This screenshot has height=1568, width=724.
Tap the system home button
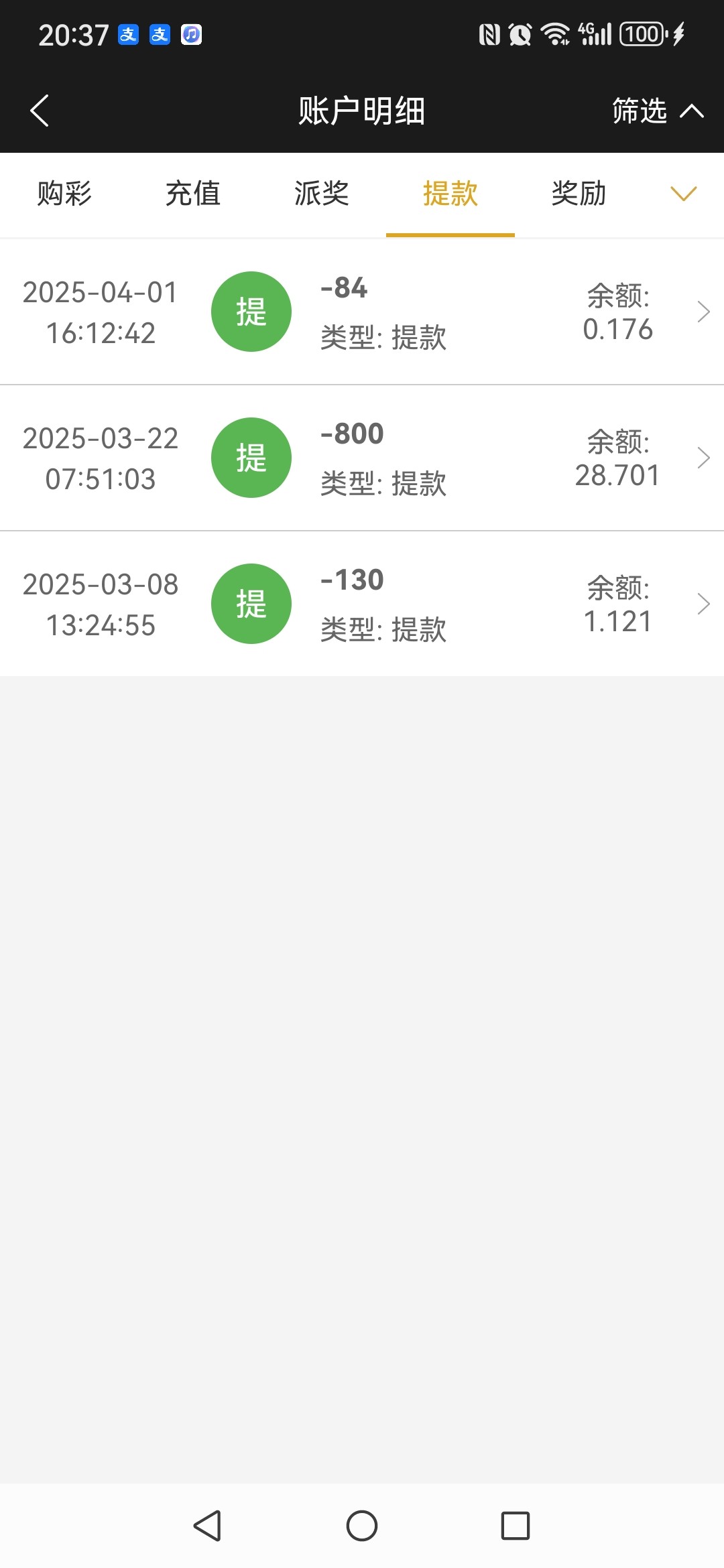pos(362,1526)
